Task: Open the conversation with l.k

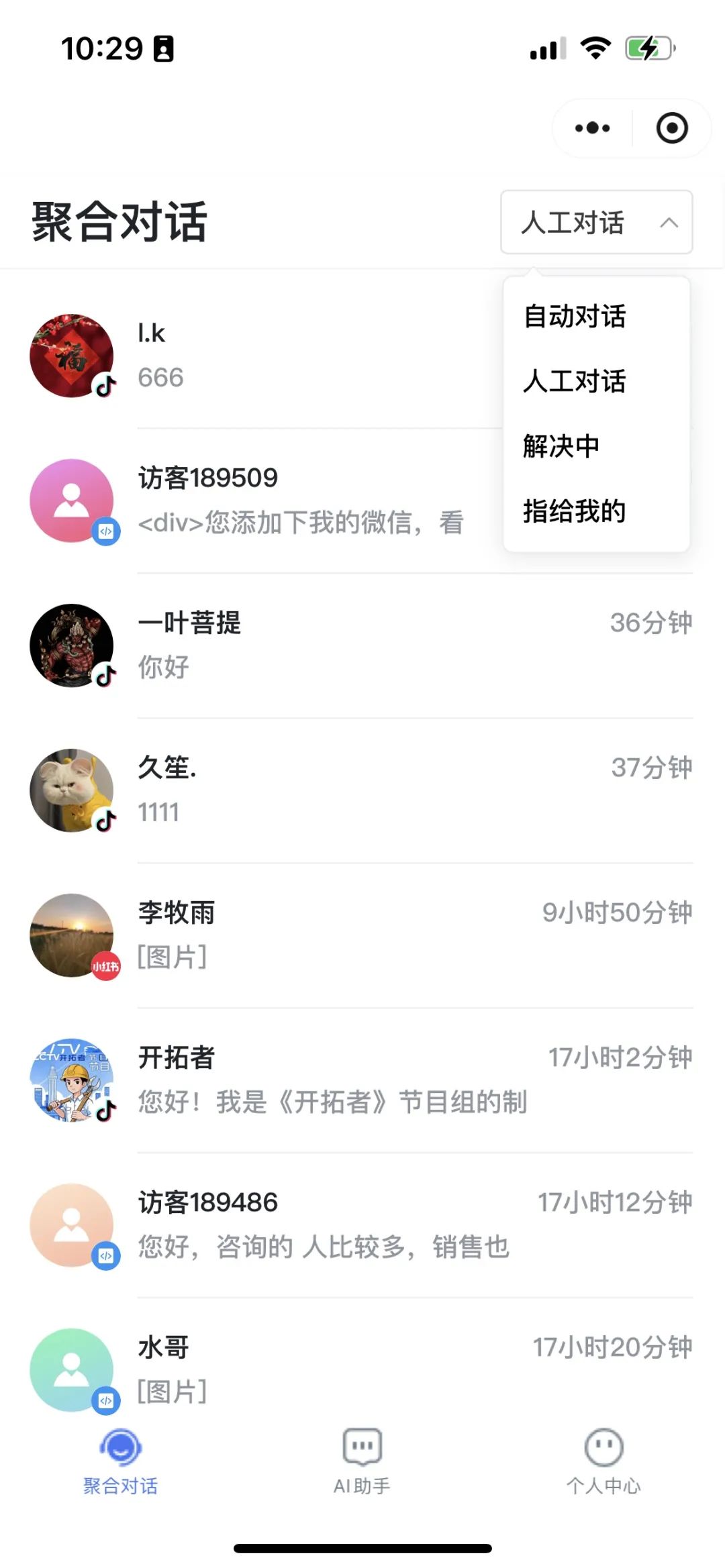Action: click(269, 356)
